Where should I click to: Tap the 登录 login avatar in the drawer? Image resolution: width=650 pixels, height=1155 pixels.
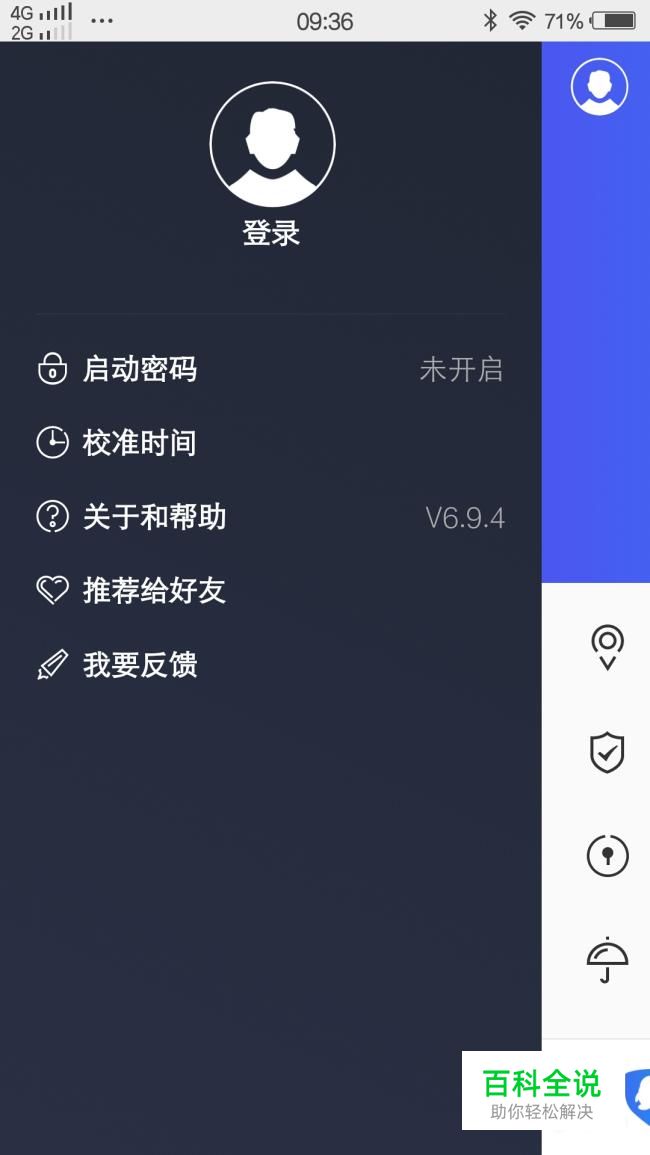(272, 145)
